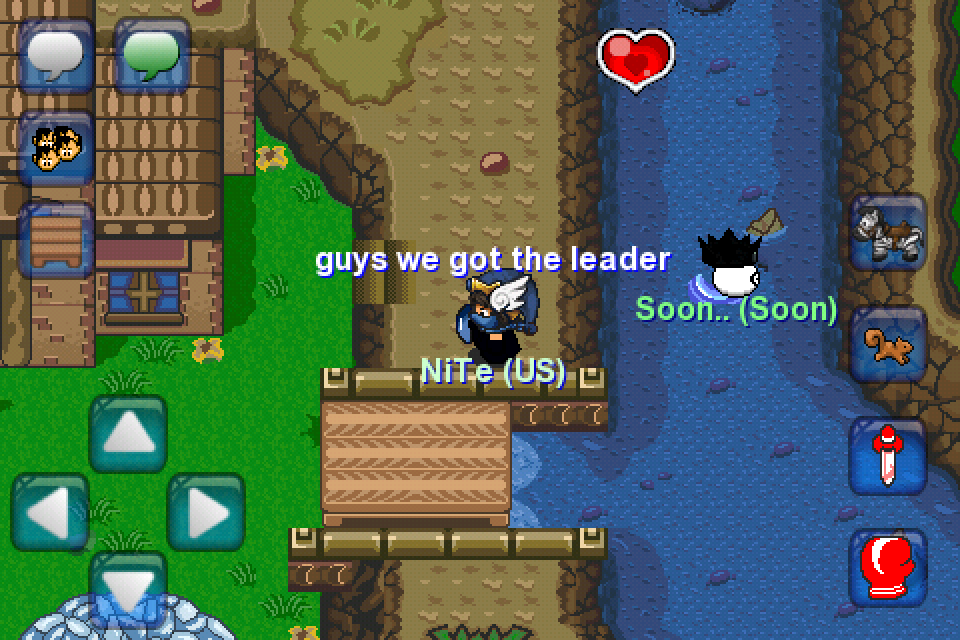Open the white chat bubble

pyautogui.click(x=57, y=56)
